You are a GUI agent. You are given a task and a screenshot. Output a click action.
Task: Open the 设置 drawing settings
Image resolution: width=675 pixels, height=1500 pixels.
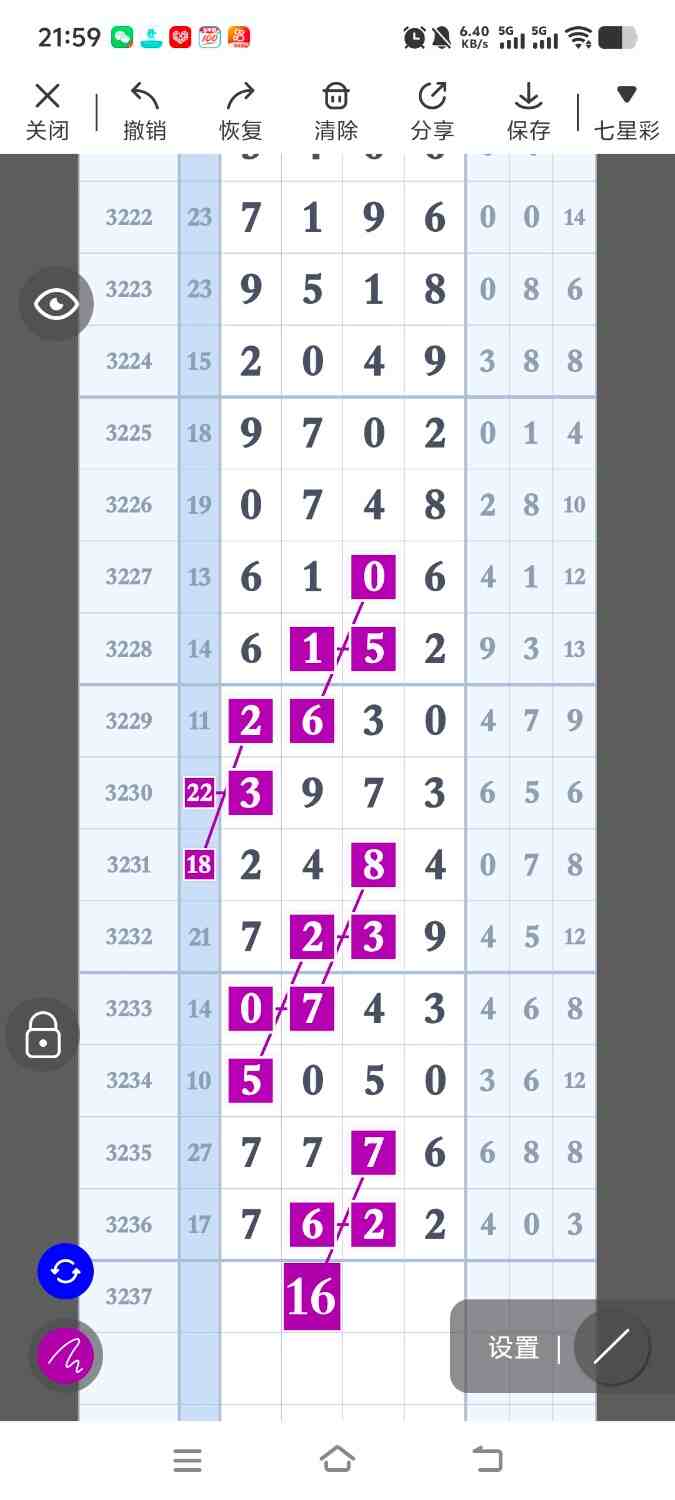click(513, 1348)
